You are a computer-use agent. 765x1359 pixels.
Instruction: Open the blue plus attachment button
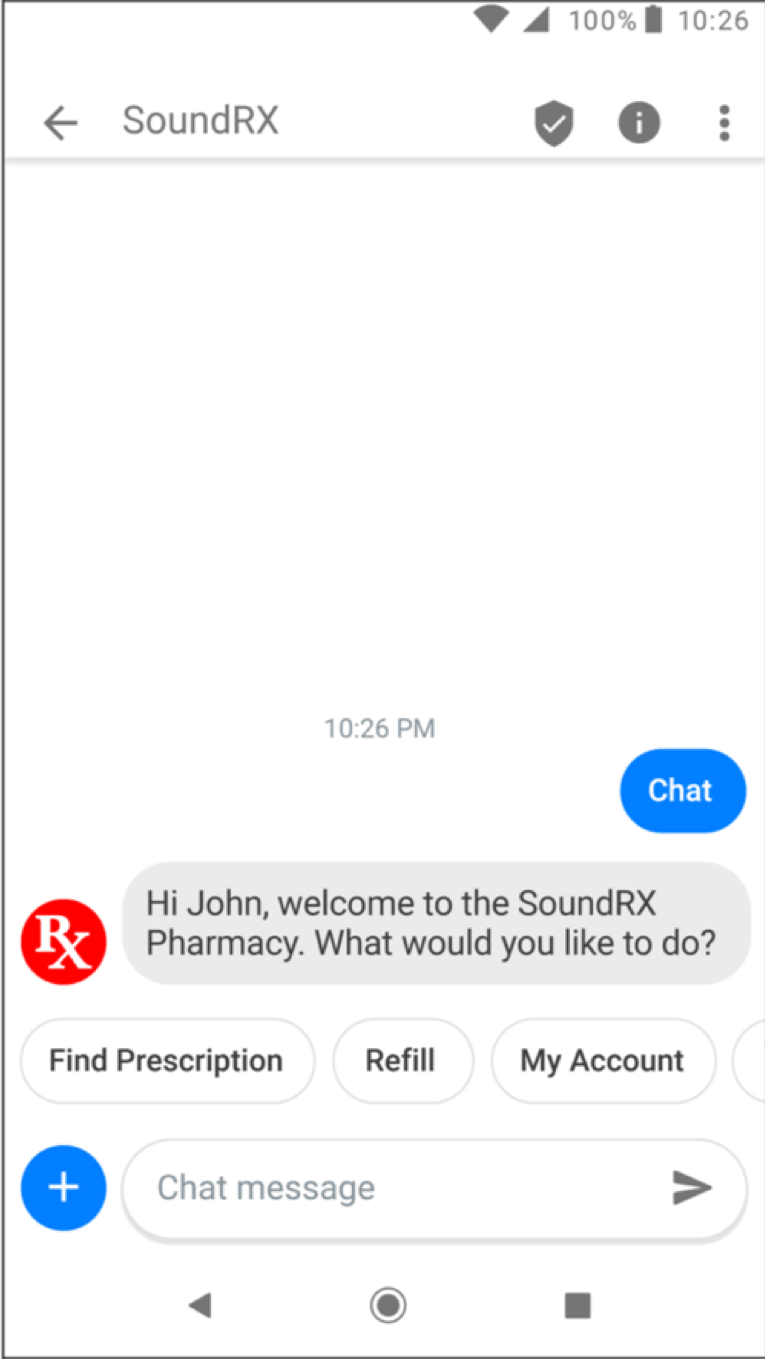[x=63, y=1187]
